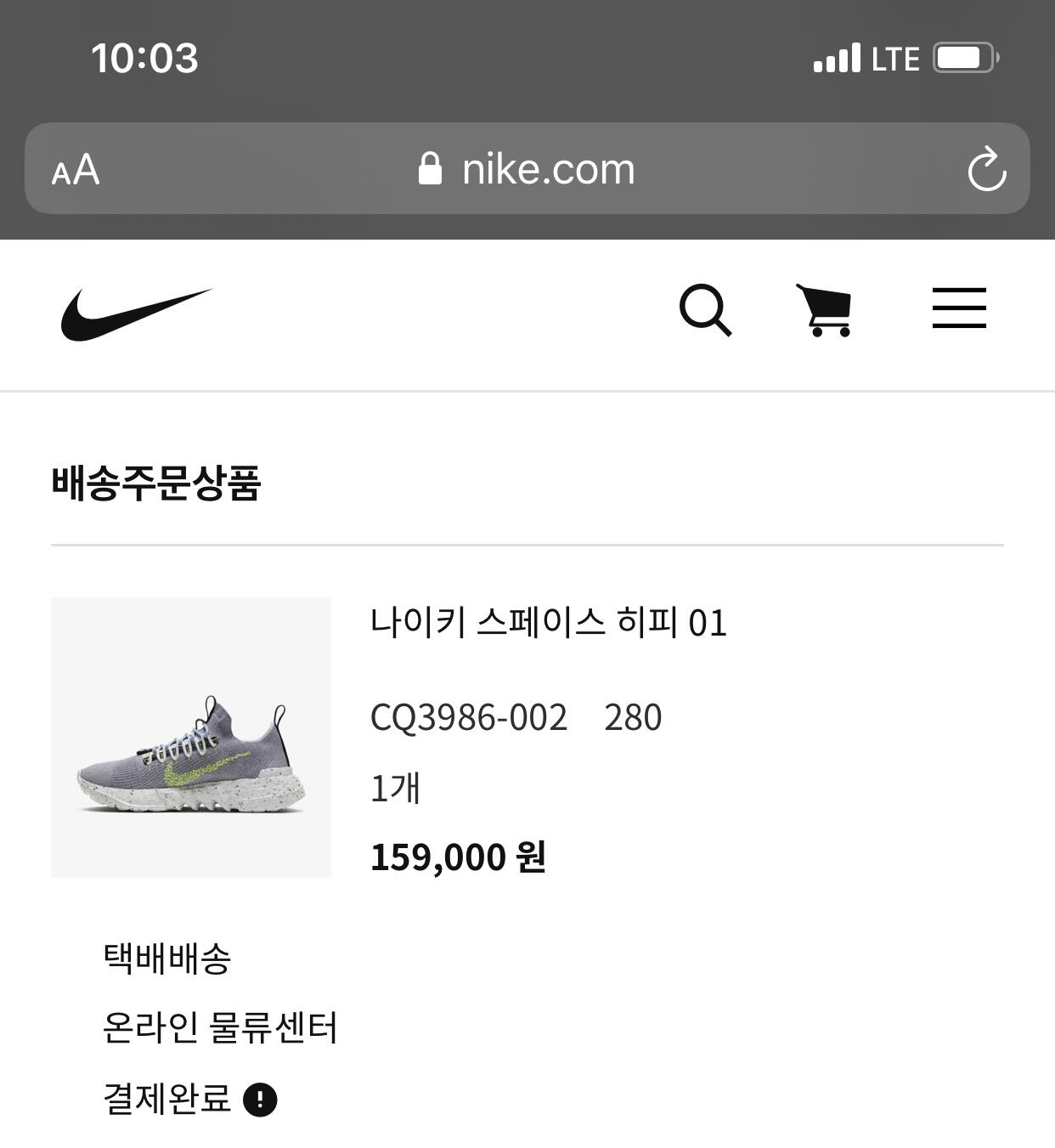Image resolution: width=1055 pixels, height=1148 pixels.
Task: Reload the page in Safari
Action: click(986, 169)
